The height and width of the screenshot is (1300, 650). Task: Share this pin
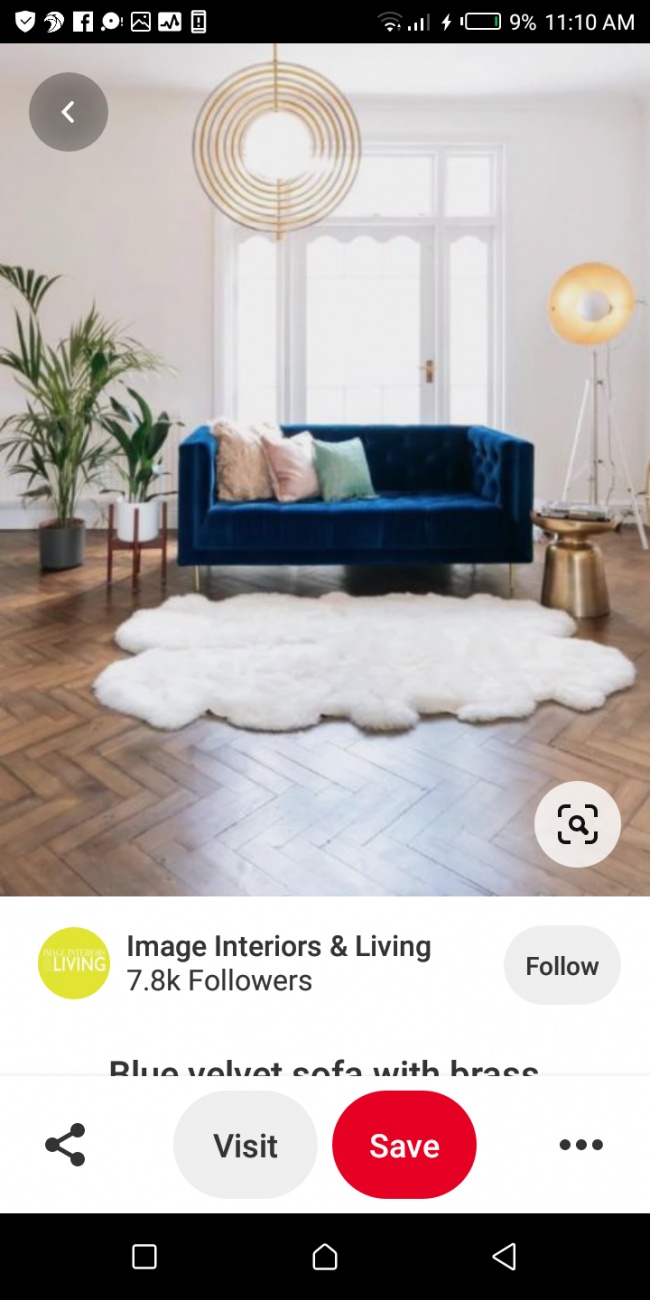tap(65, 1145)
